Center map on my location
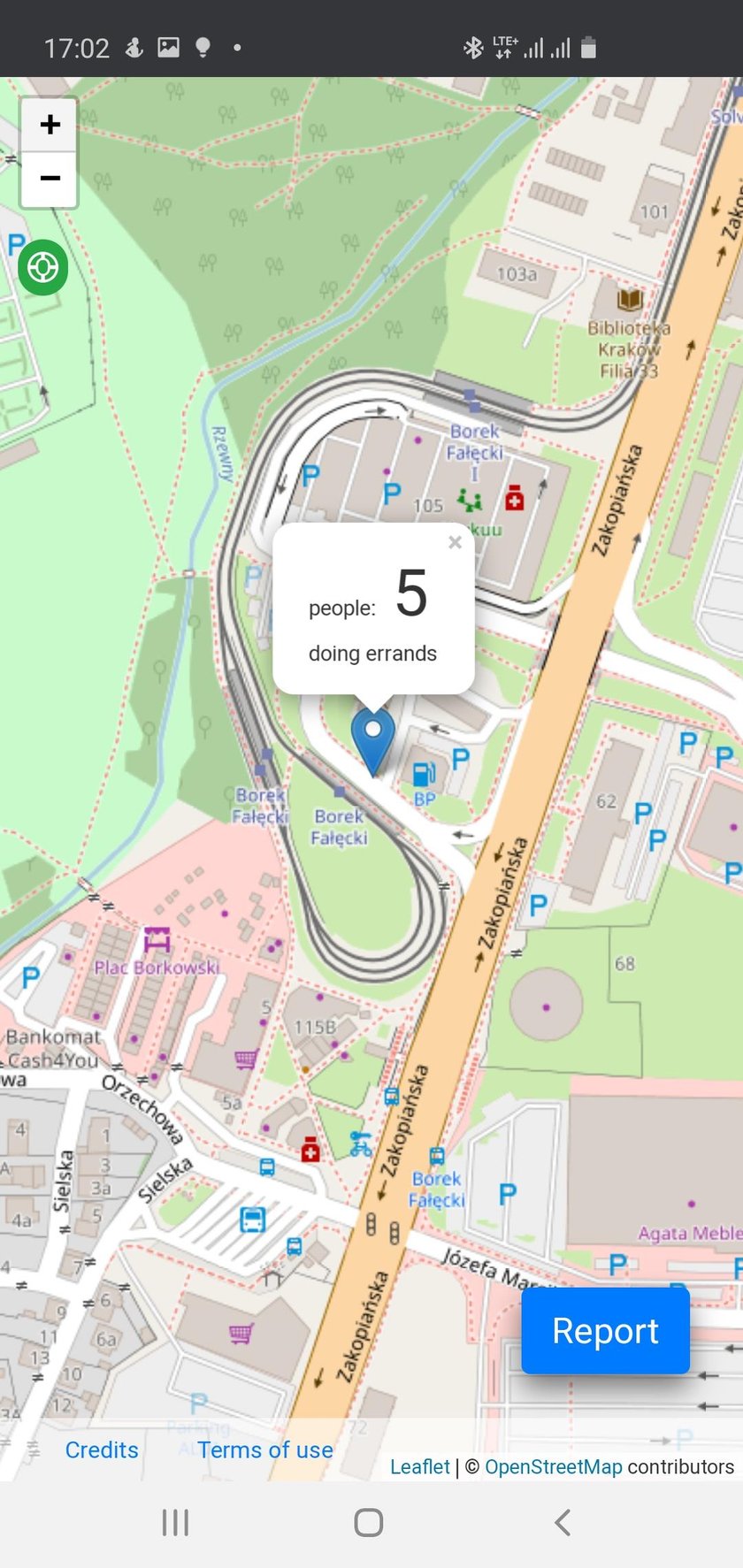The image size is (743, 1568). 42,266
